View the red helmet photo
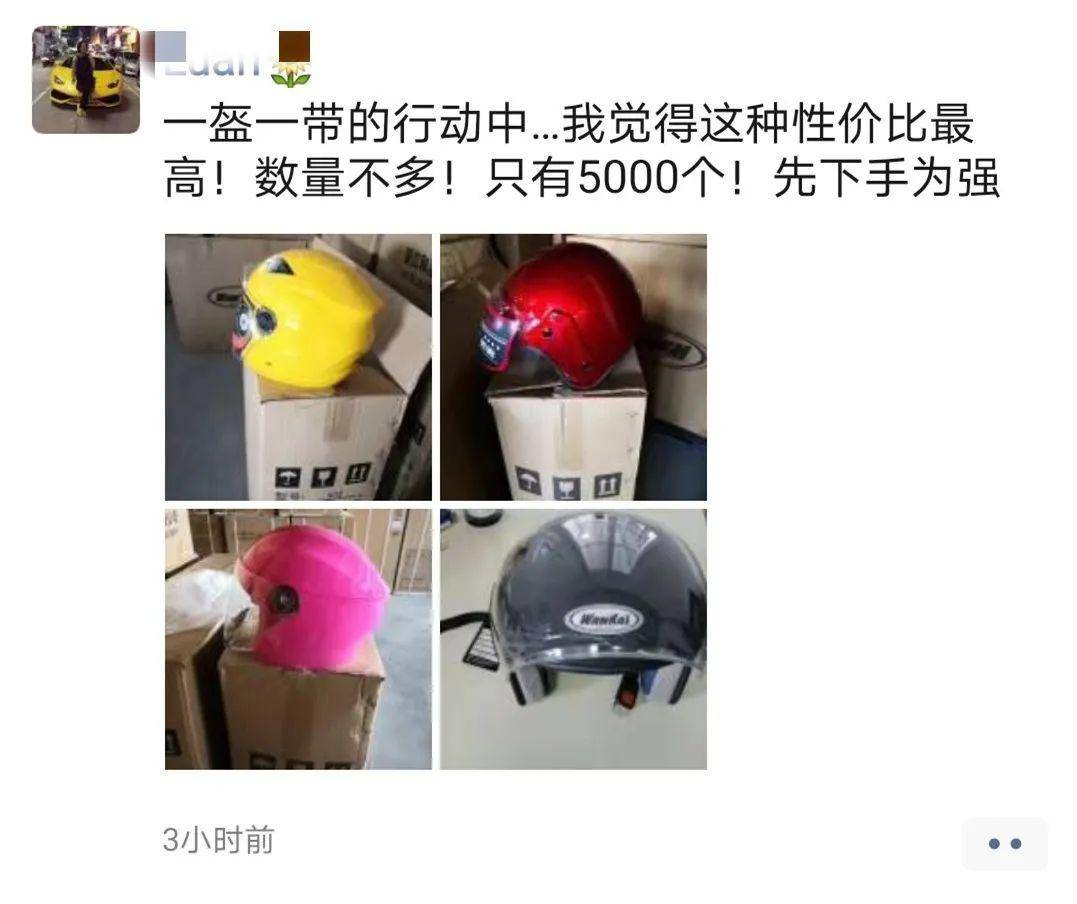The height and width of the screenshot is (904, 1077). tap(573, 367)
